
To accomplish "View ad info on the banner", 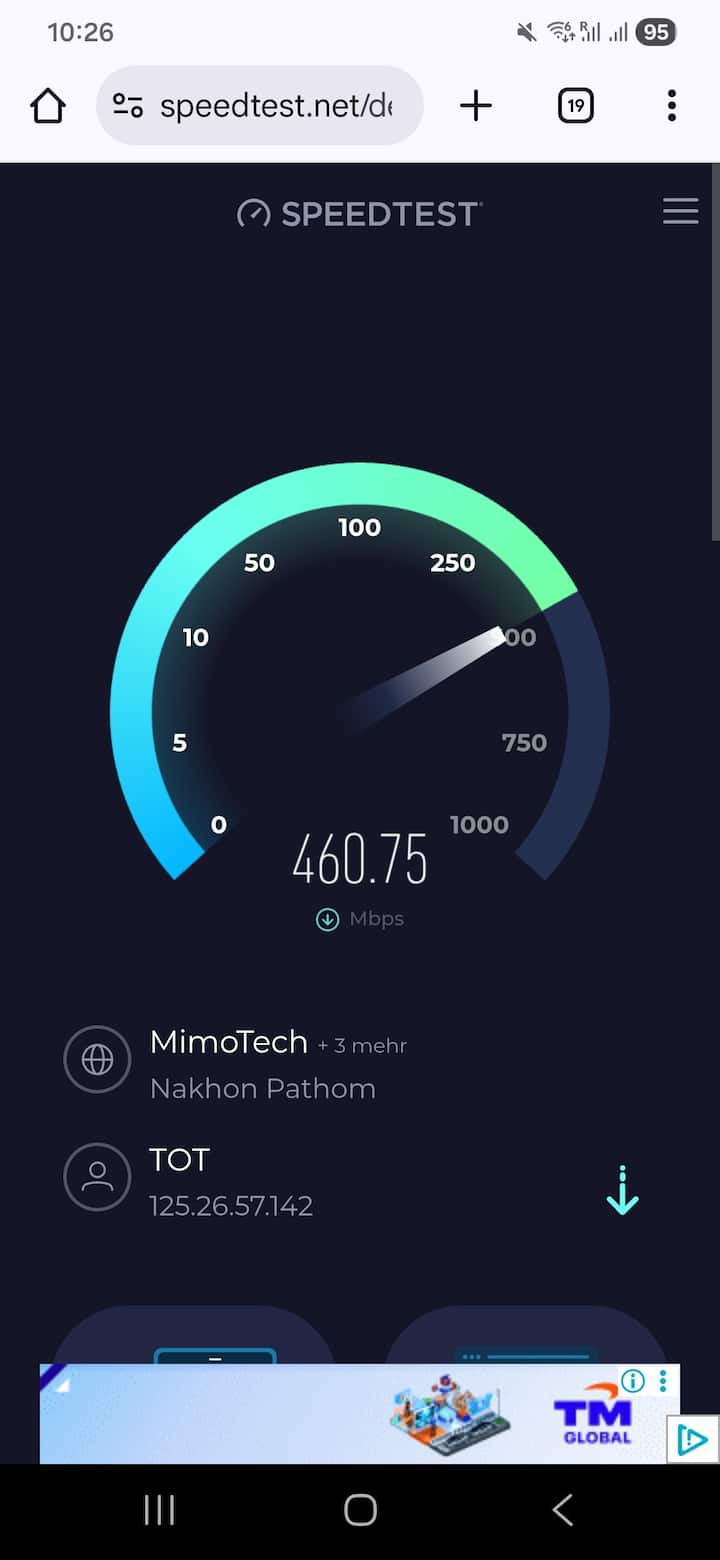I will click(x=633, y=1381).
